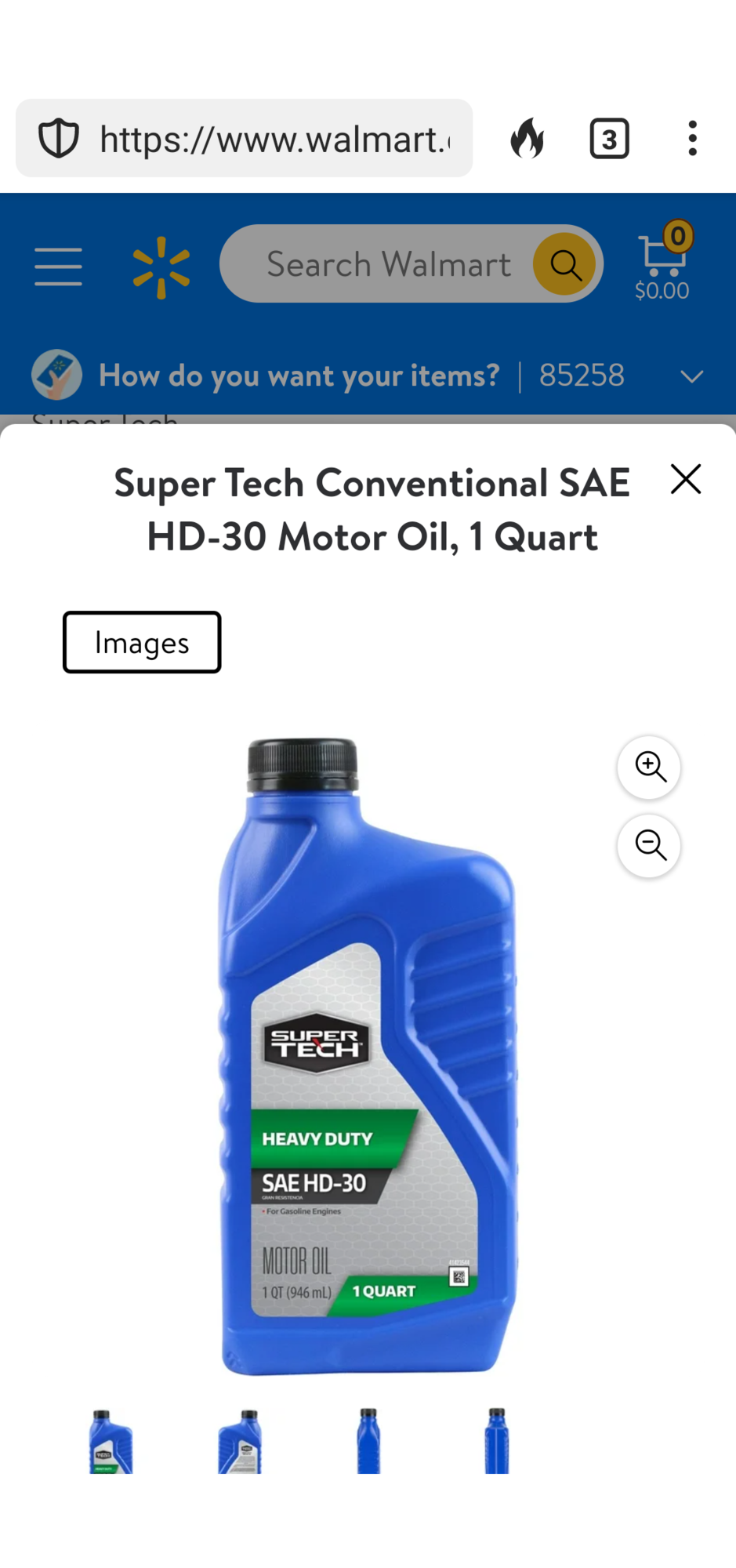The image size is (736, 1568).
Task: Open the browser overflow menu
Action: pyautogui.click(x=692, y=139)
